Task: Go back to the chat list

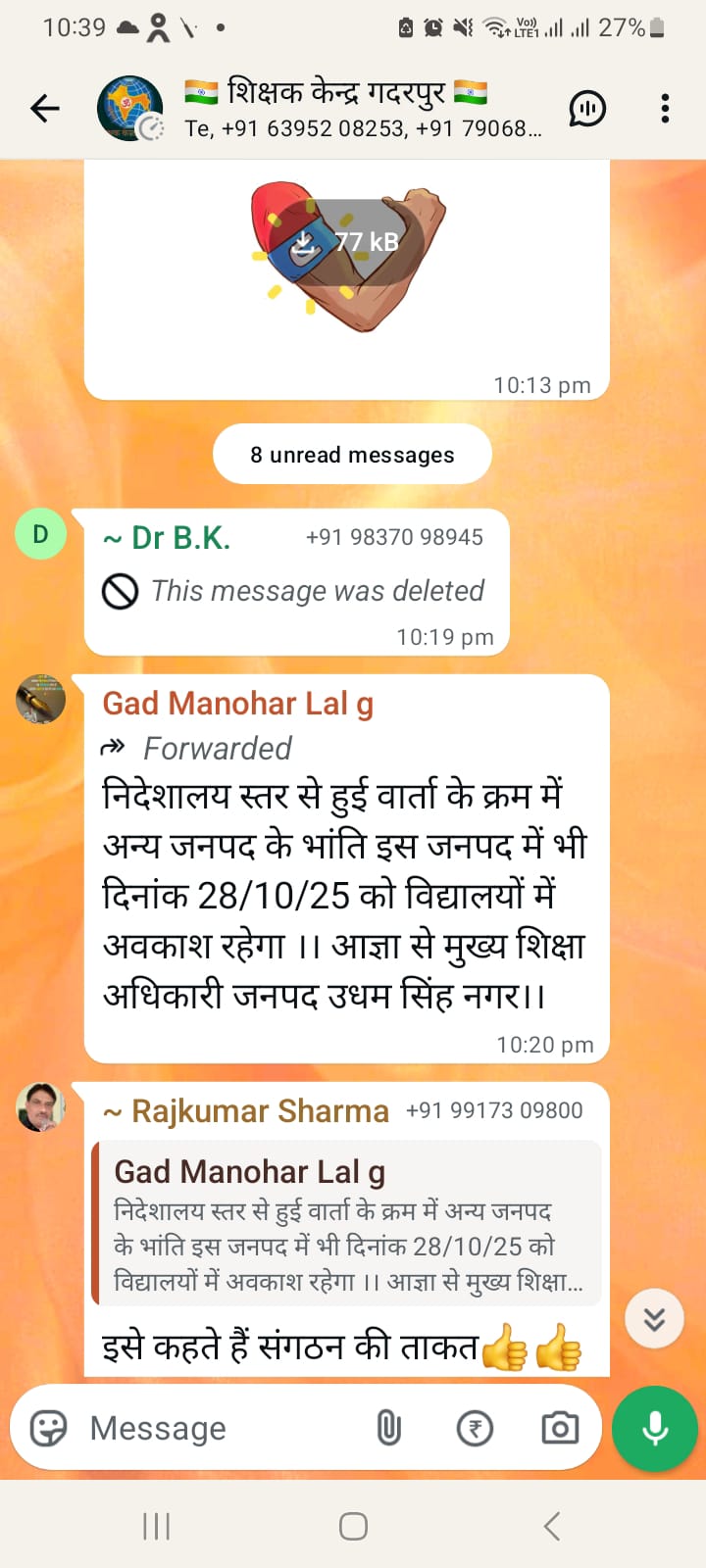Action: click(x=45, y=109)
